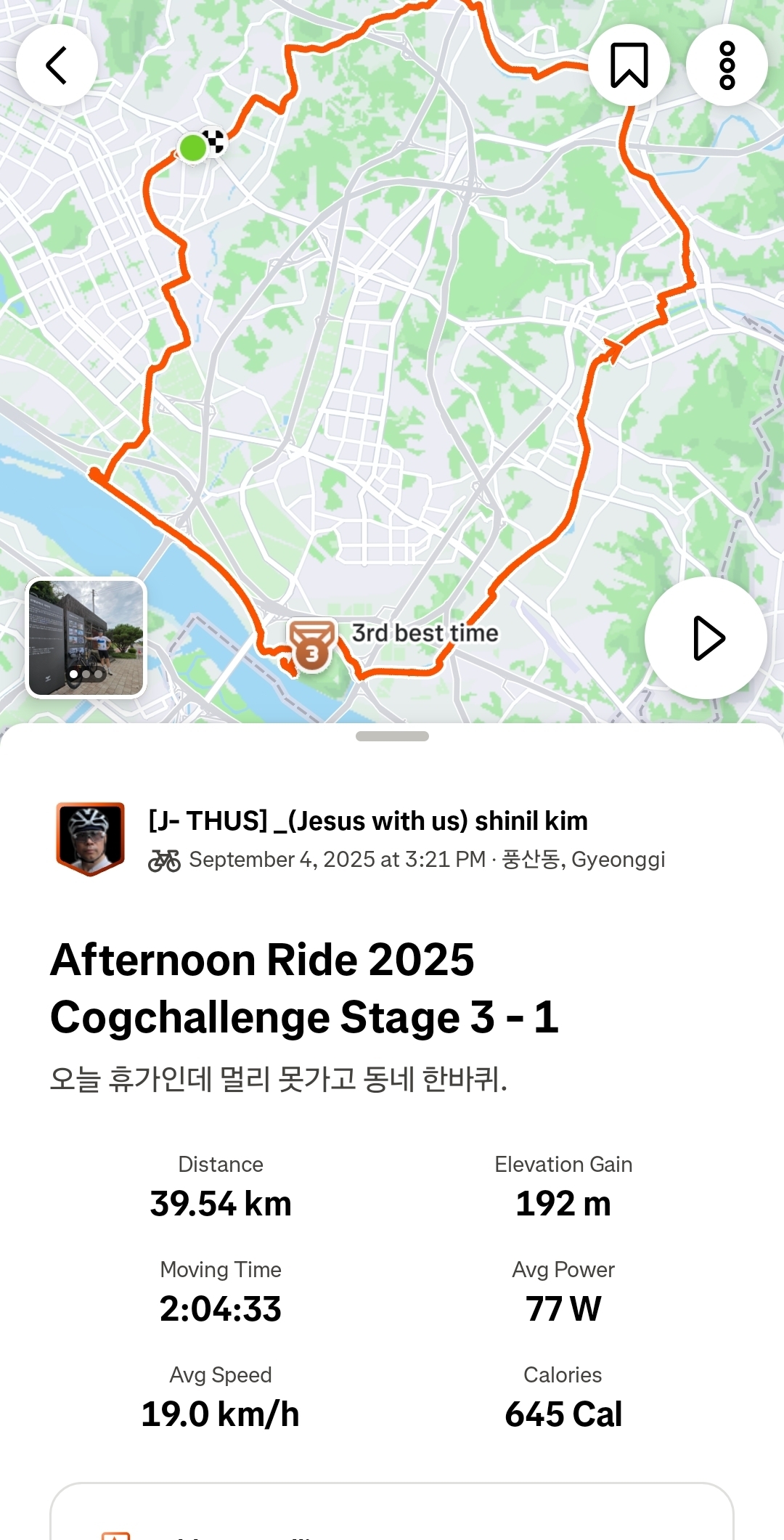Open the athlete name shinil kim
This screenshot has width=784, height=1540.
click(368, 821)
